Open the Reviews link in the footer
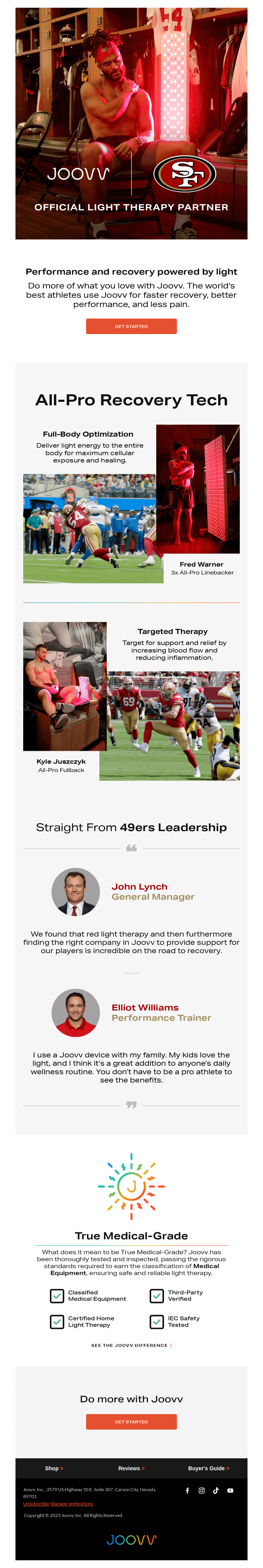This screenshot has width=263, height=1568. (131, 1468)
